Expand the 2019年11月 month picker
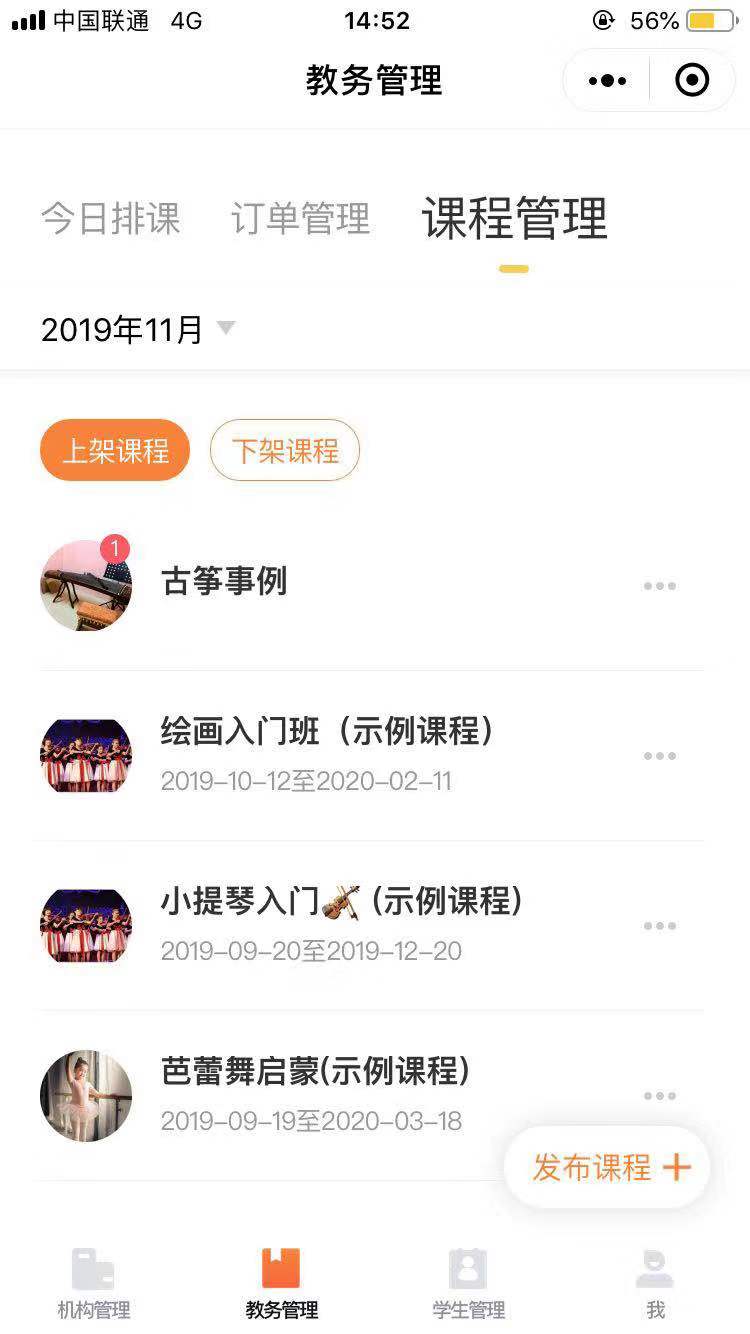Viewport: 750px width, 1334px height. tap(138, 329)
